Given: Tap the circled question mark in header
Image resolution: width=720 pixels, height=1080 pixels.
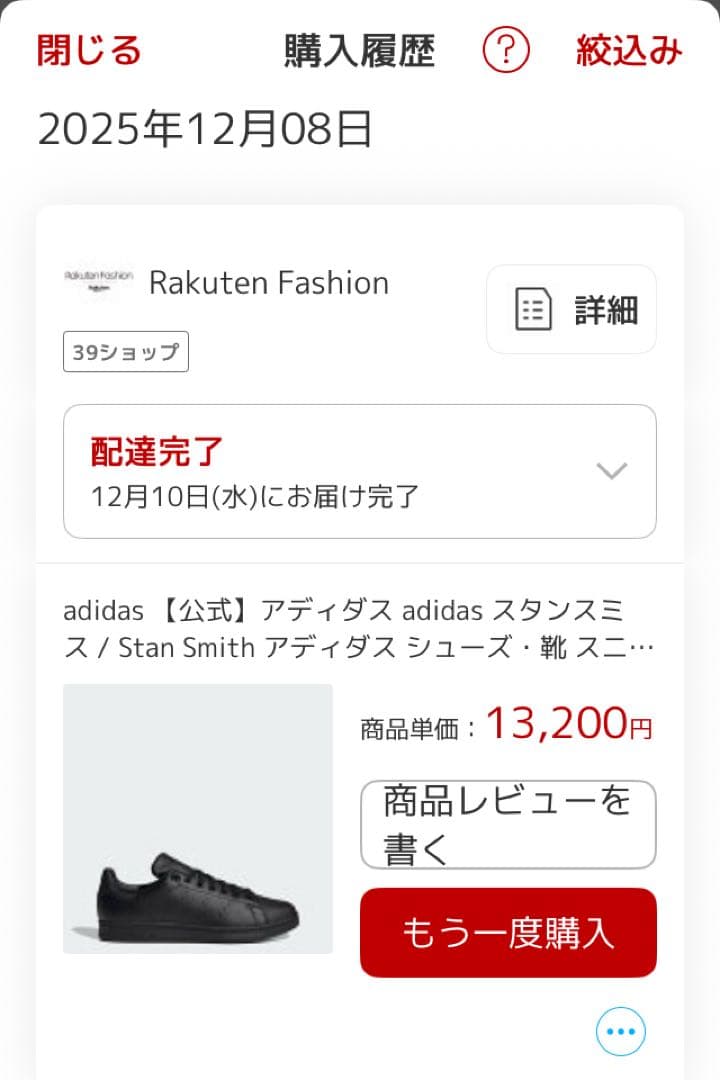Looking at the screenshot, I should [x=506, y=48].
